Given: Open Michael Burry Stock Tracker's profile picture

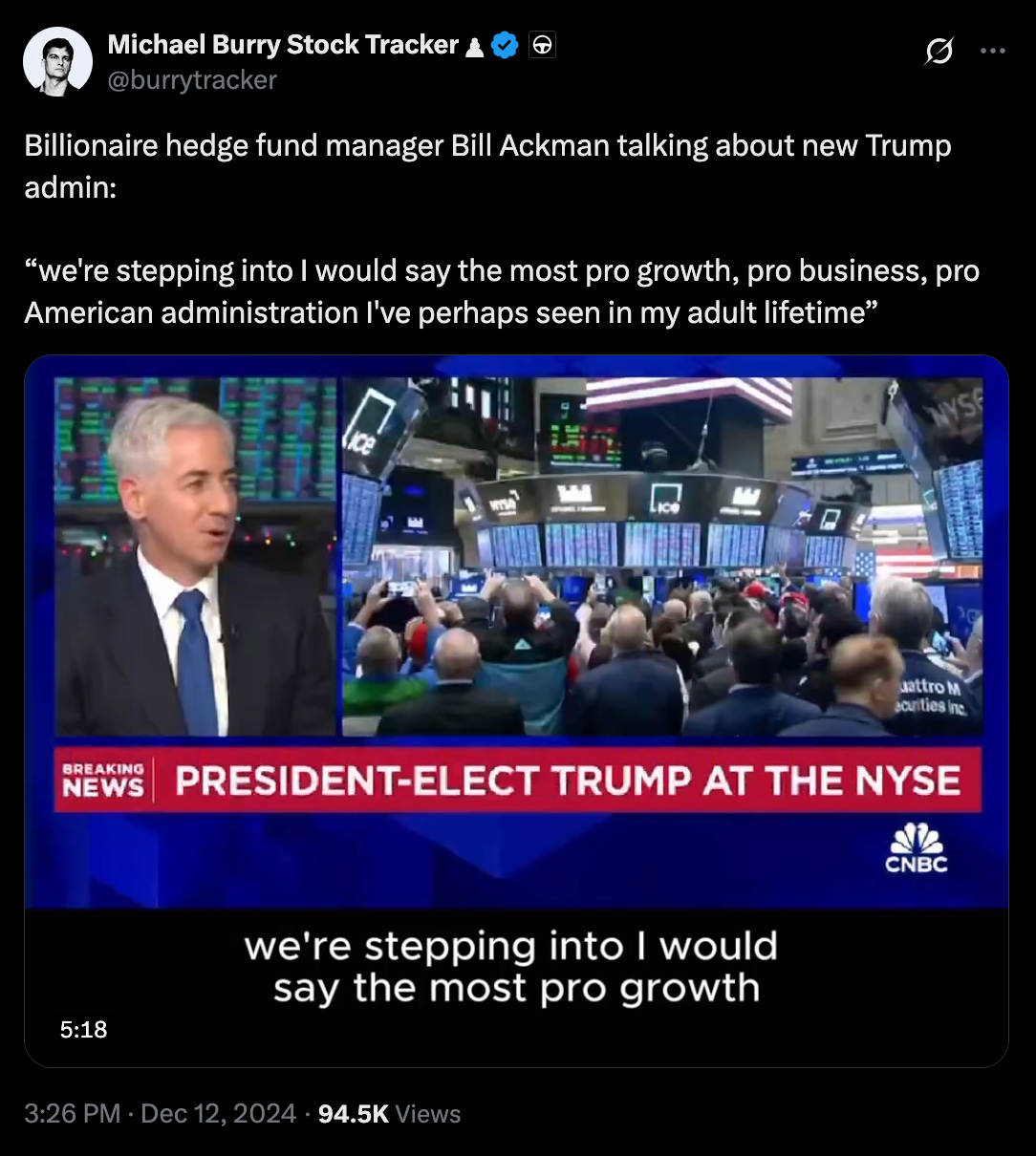Looking at the screenshot, I should tap(57, 62).
